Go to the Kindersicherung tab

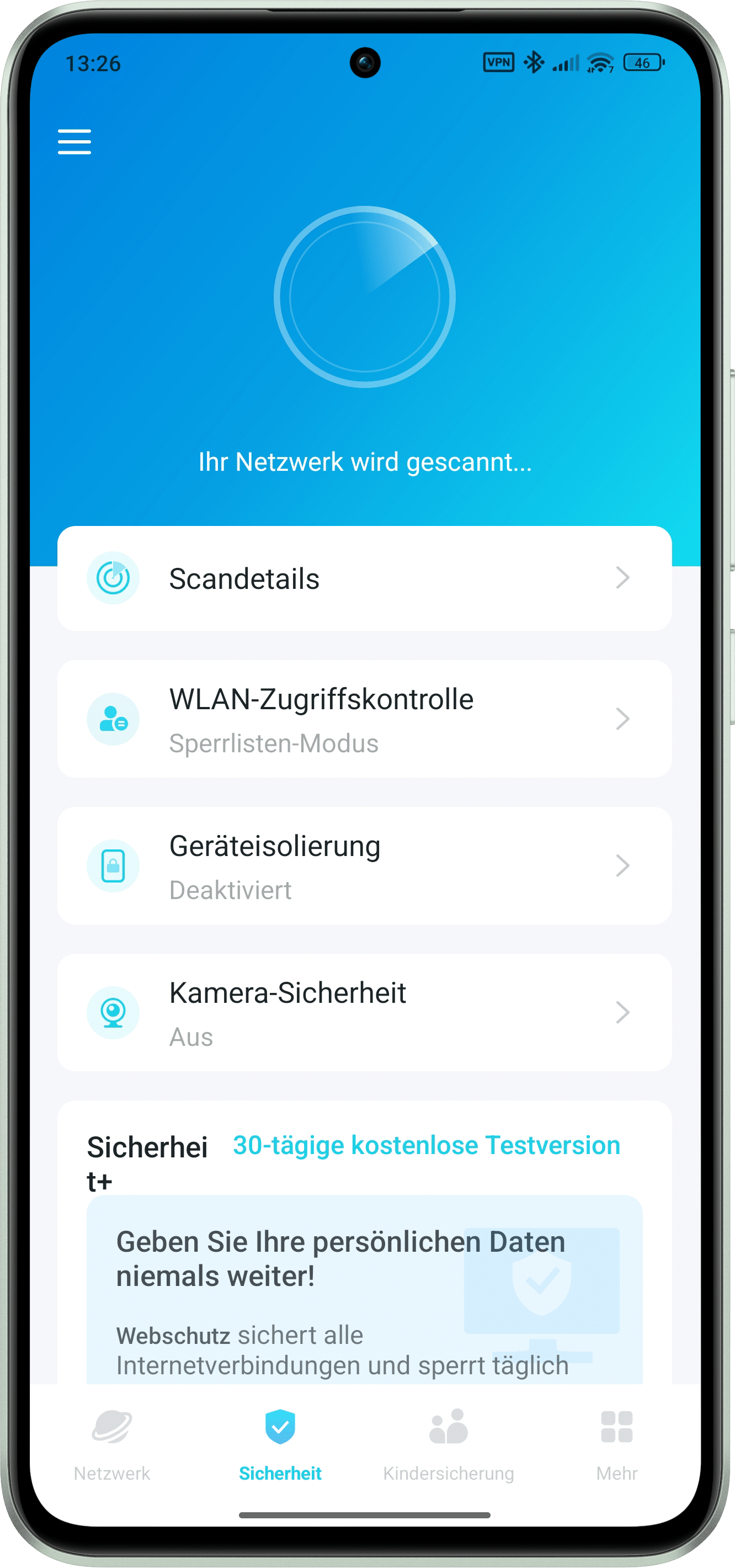tap(449, 1444)
